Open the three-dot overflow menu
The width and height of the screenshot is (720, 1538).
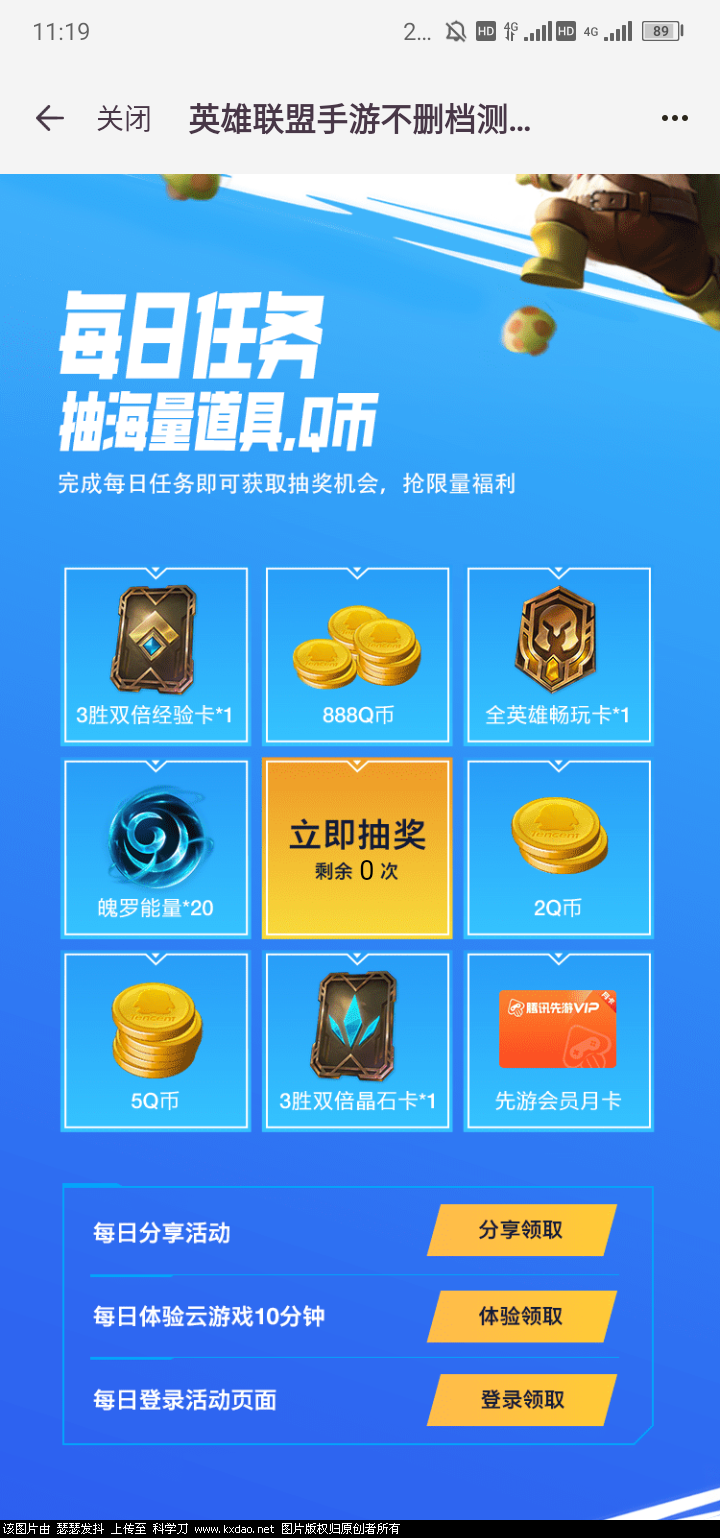[674, 119]
